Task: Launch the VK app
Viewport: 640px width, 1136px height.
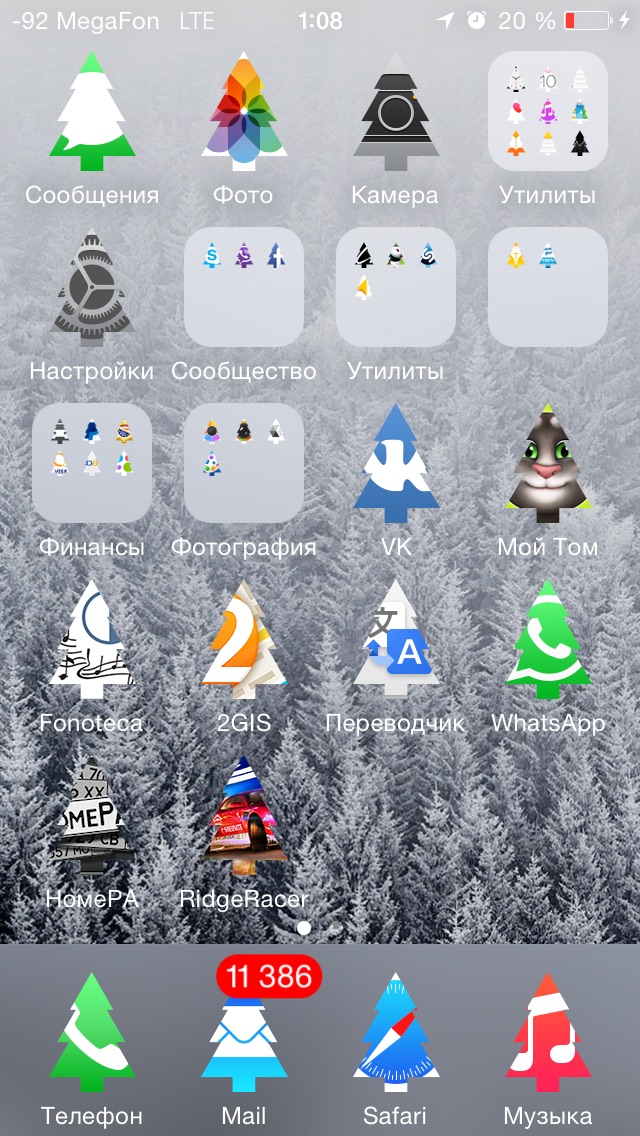Action: [396, 464]
